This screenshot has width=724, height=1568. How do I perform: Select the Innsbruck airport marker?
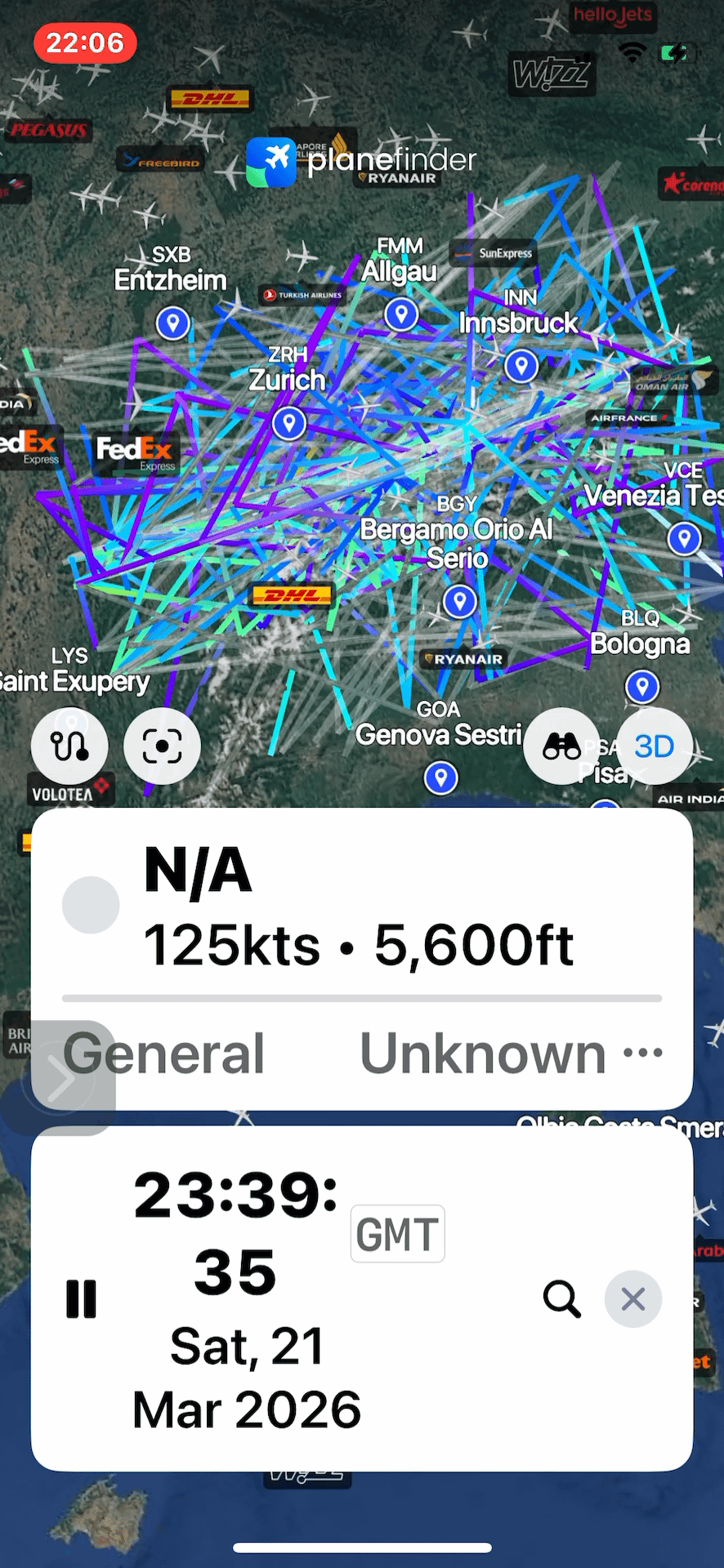coord(521,365)
